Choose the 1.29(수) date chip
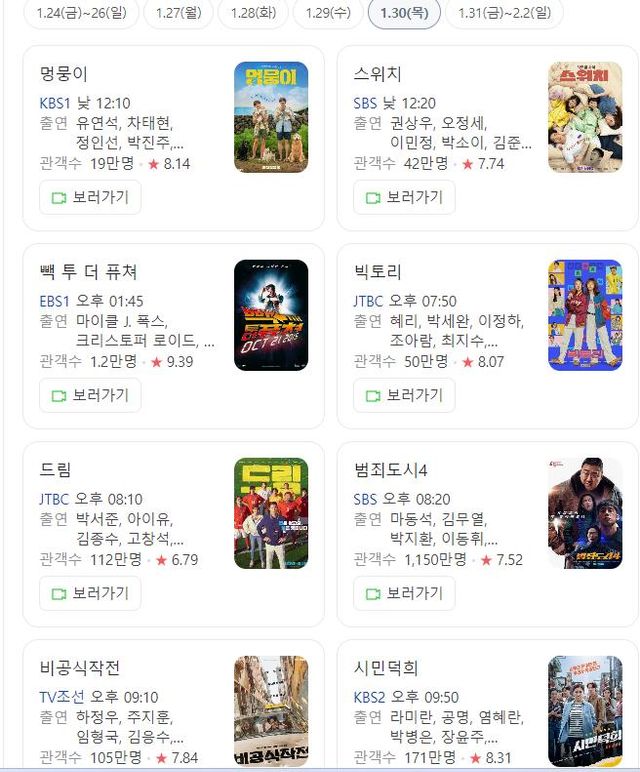 [x=326, y=13]
